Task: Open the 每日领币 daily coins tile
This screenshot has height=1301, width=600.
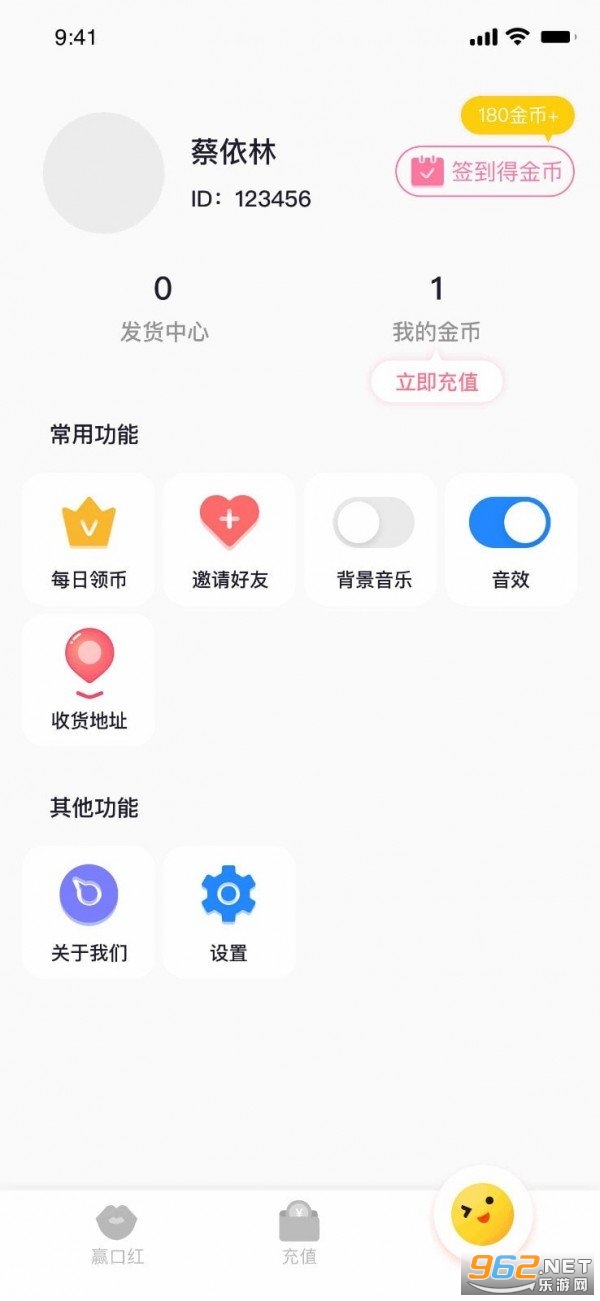Action: tap(89, 540)
